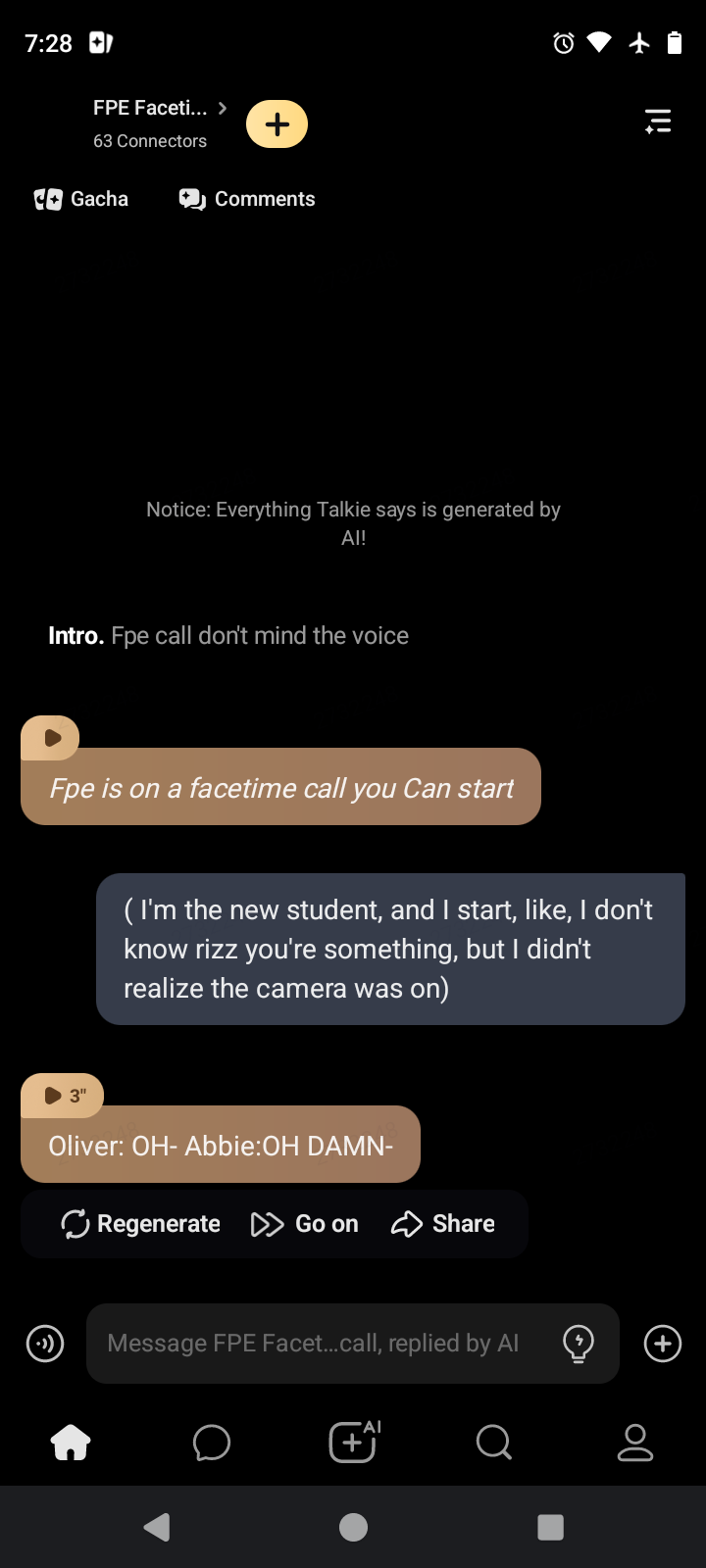Open Gacha
The height and width of the screenshot is (1568, 706).
click(x=81, y=199)
